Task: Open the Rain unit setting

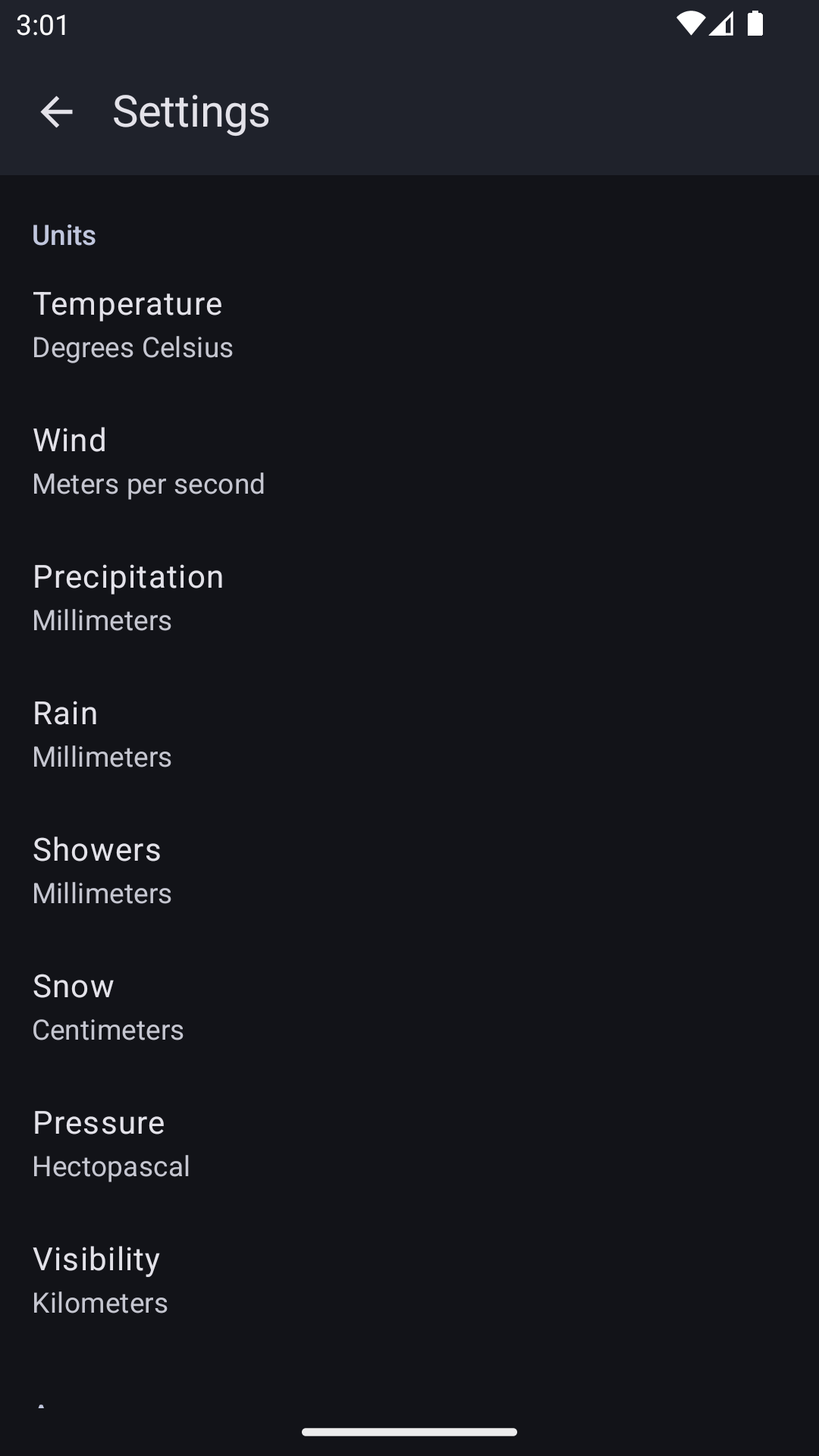Action: [409, 734]
